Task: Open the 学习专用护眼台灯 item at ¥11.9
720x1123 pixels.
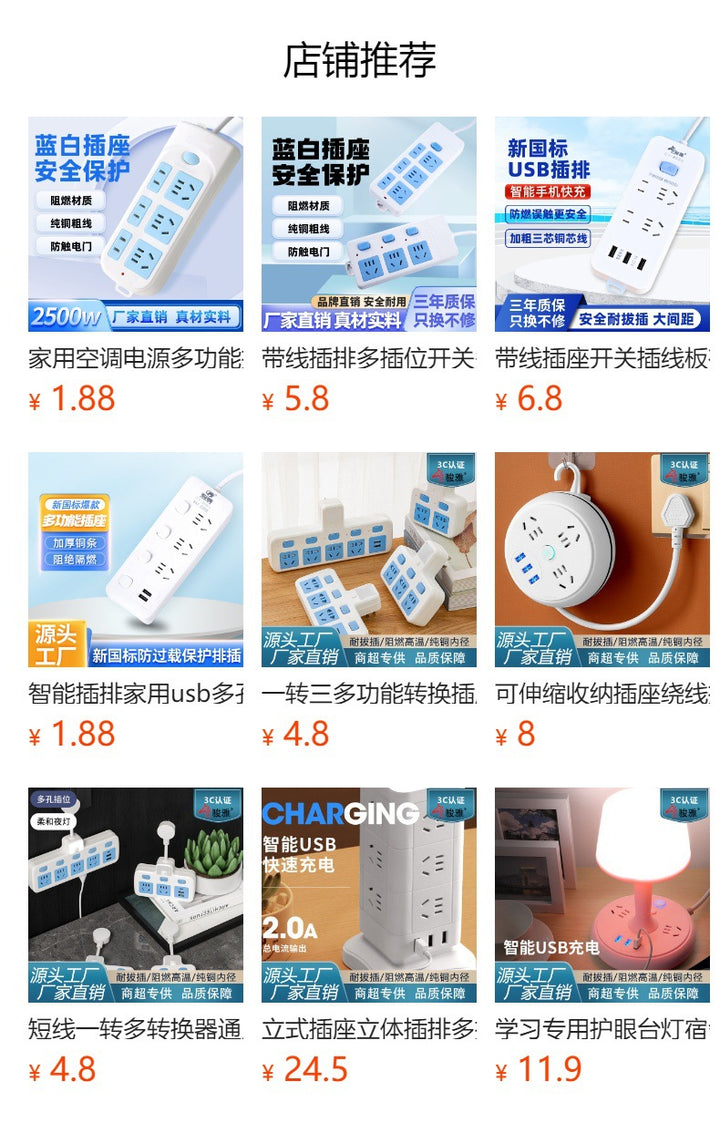Action: 602,895
